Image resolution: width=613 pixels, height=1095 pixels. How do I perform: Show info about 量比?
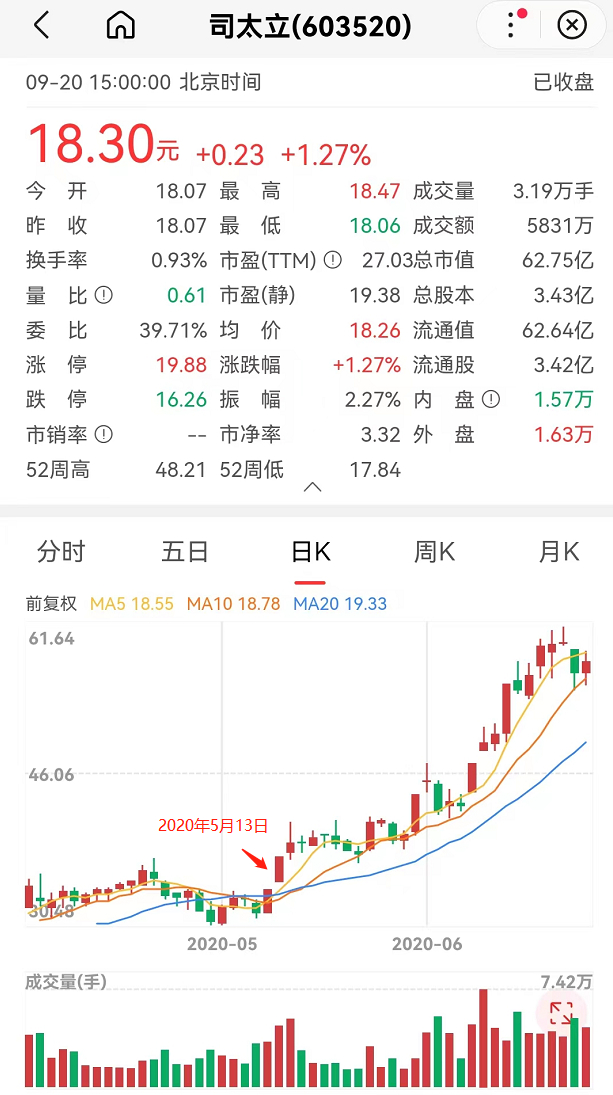103,296
